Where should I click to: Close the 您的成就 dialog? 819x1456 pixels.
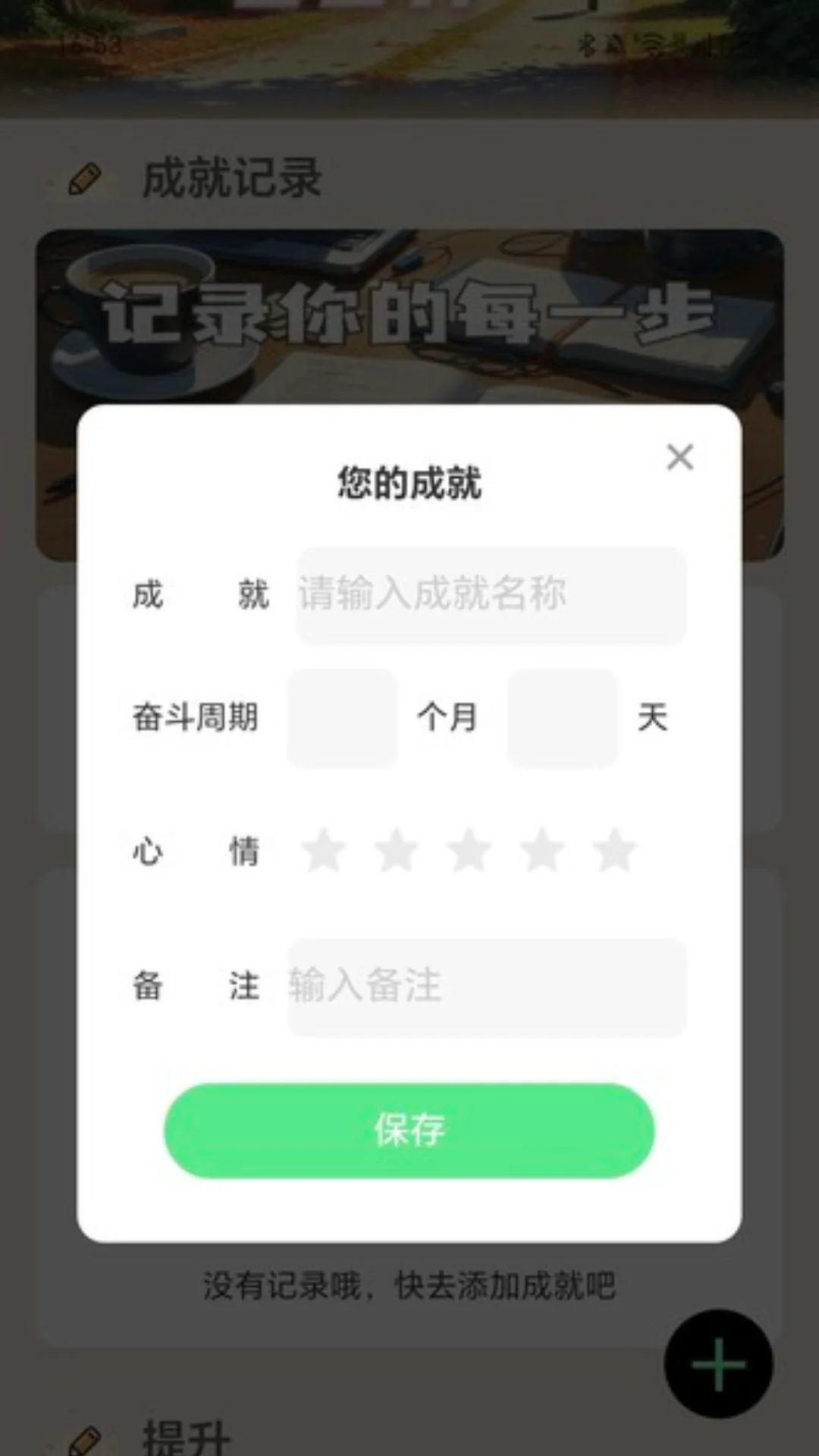coord(680,457)
